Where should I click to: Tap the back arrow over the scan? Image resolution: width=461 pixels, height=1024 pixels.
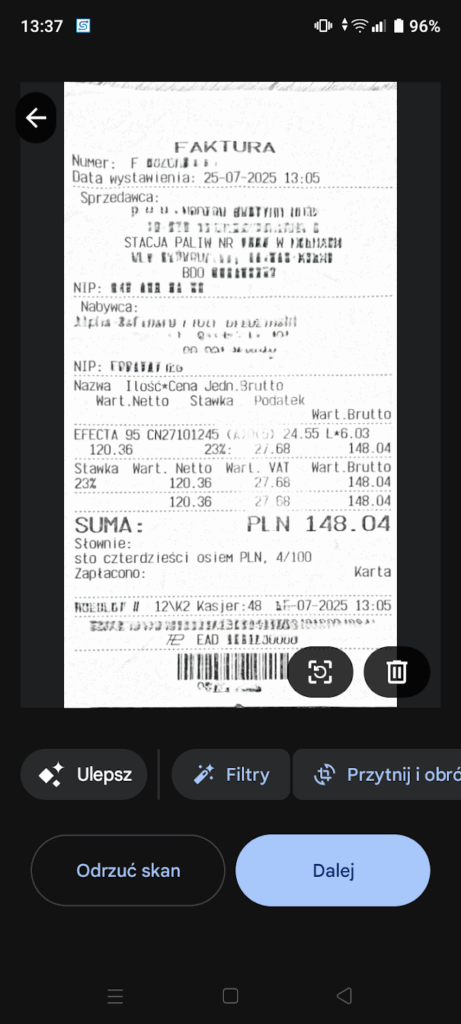pos(36,118)
